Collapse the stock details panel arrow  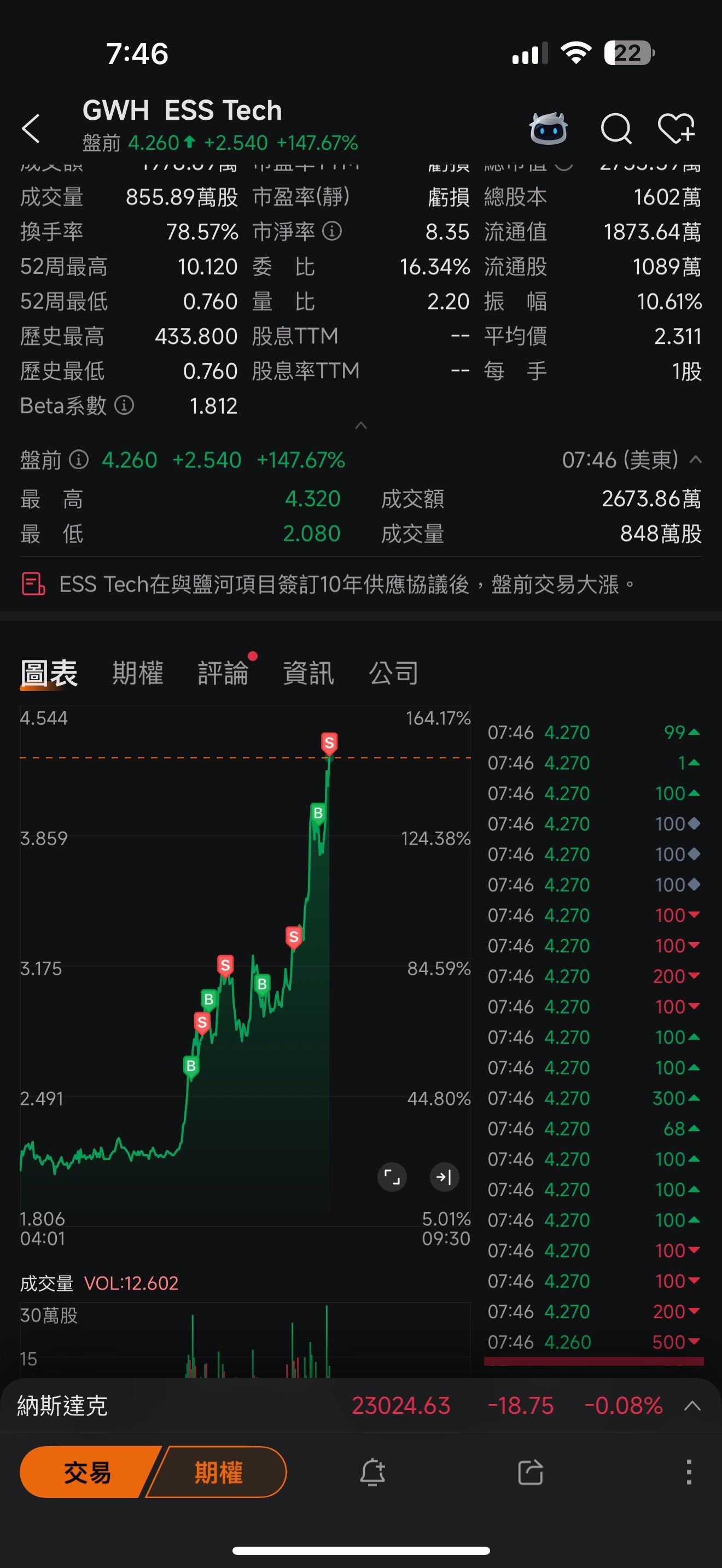(x=361, y=425)
